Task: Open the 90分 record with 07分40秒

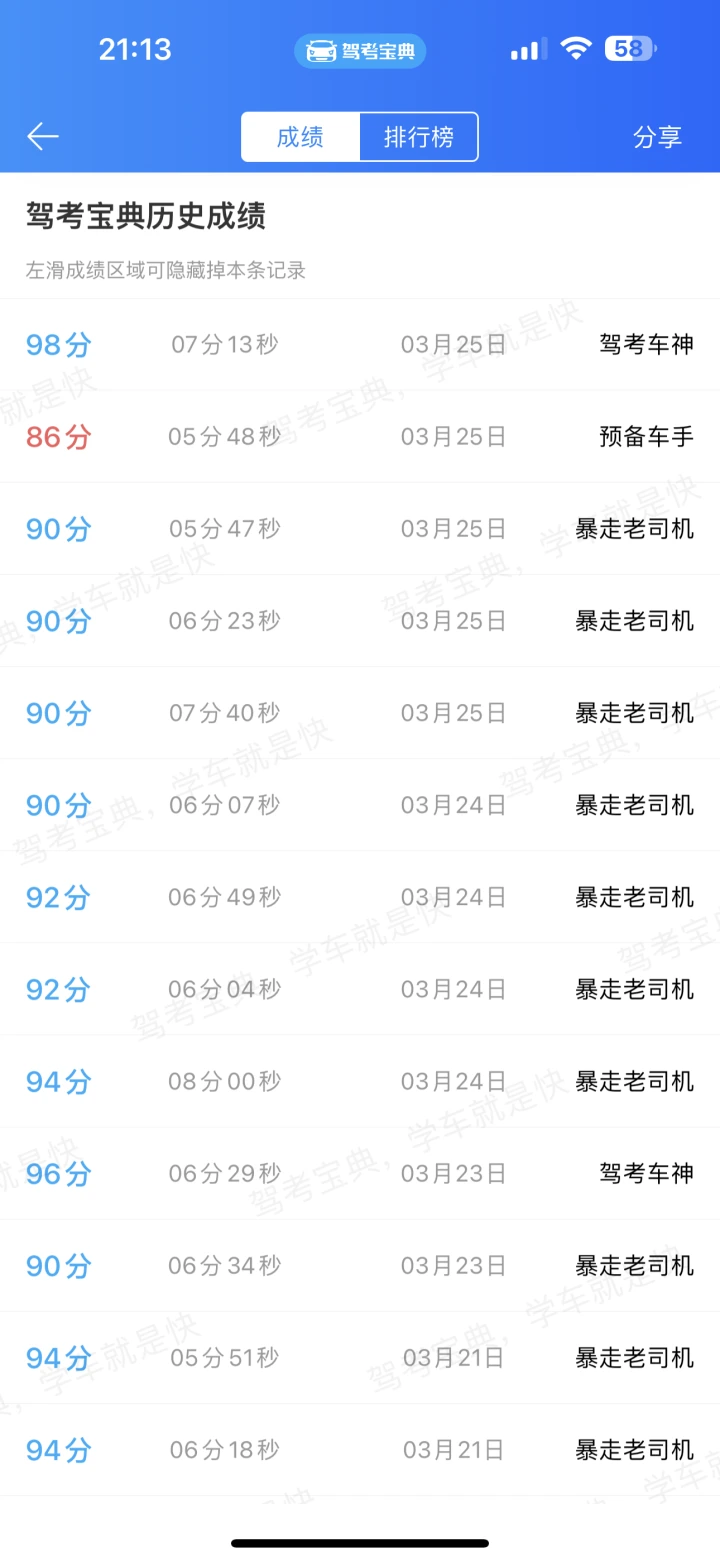Action: tap(360, 713)
